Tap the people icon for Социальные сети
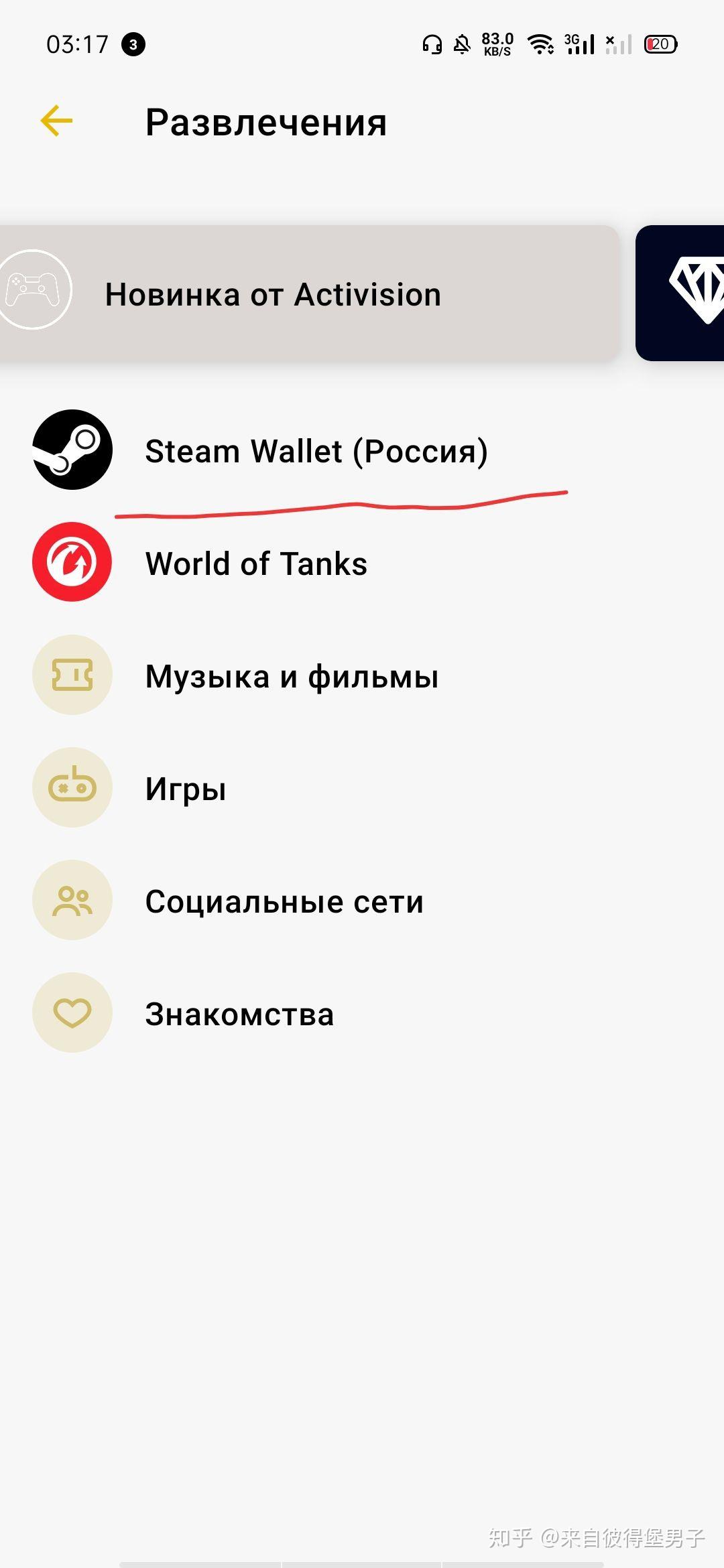The image size is (724, 1568). click(72, 900)
